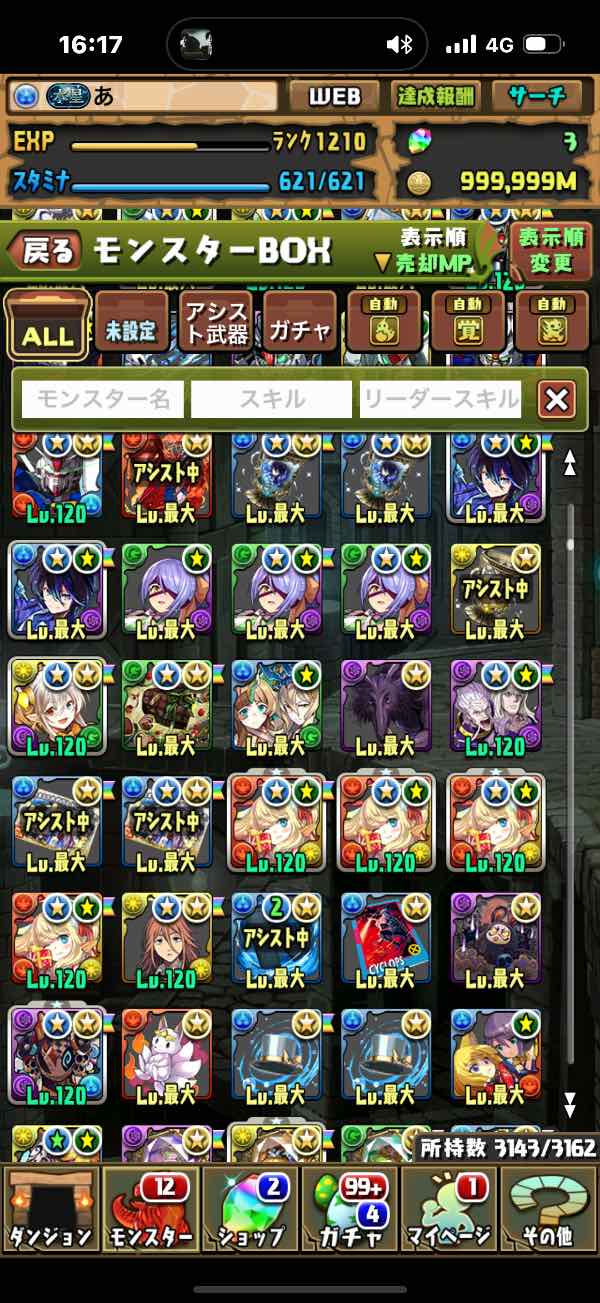Select the ALL filter tab
The image size is (600, 1303).
46,325
